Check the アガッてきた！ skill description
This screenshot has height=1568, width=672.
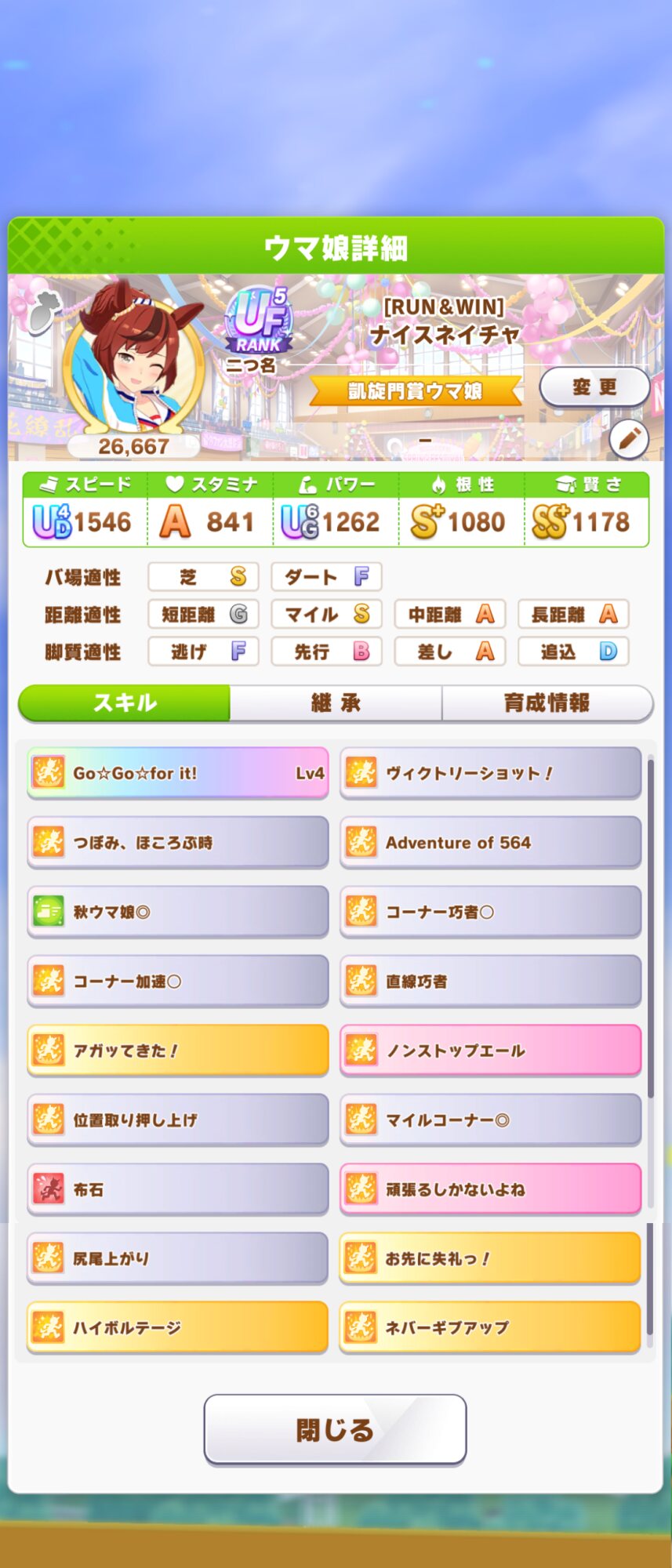click(x=178, y=1051)
